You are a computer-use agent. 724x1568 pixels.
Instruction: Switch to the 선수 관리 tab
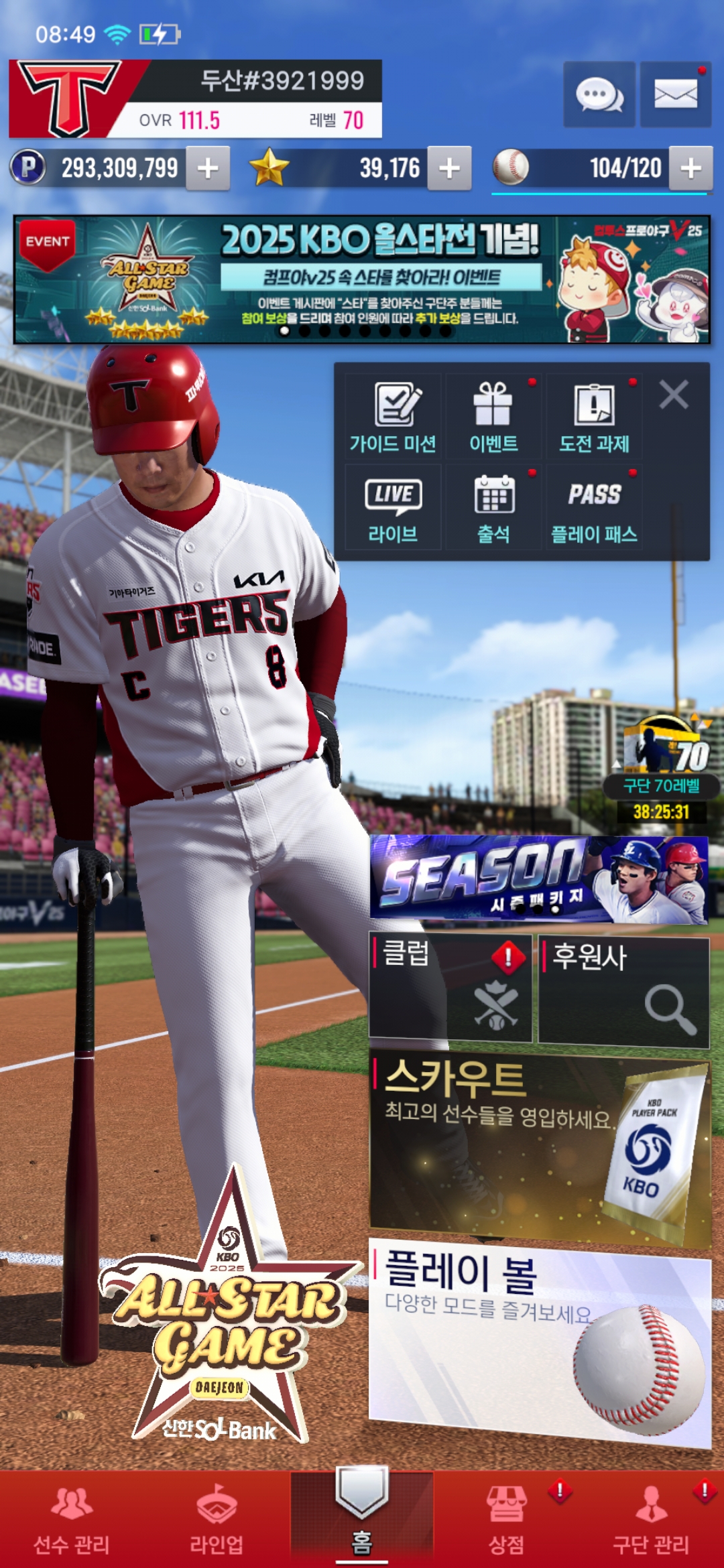point(72,1521)
